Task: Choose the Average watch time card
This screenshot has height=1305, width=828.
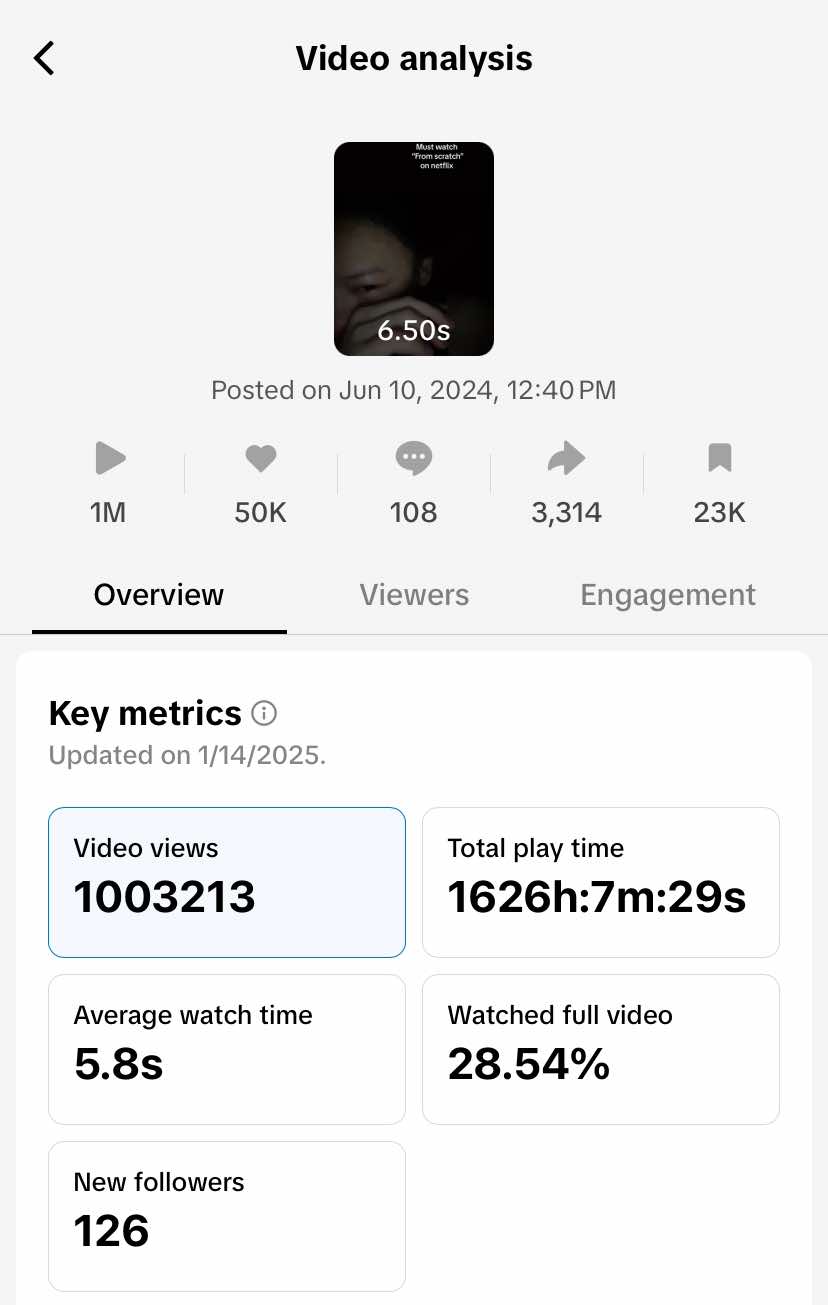Action: 227,1049
